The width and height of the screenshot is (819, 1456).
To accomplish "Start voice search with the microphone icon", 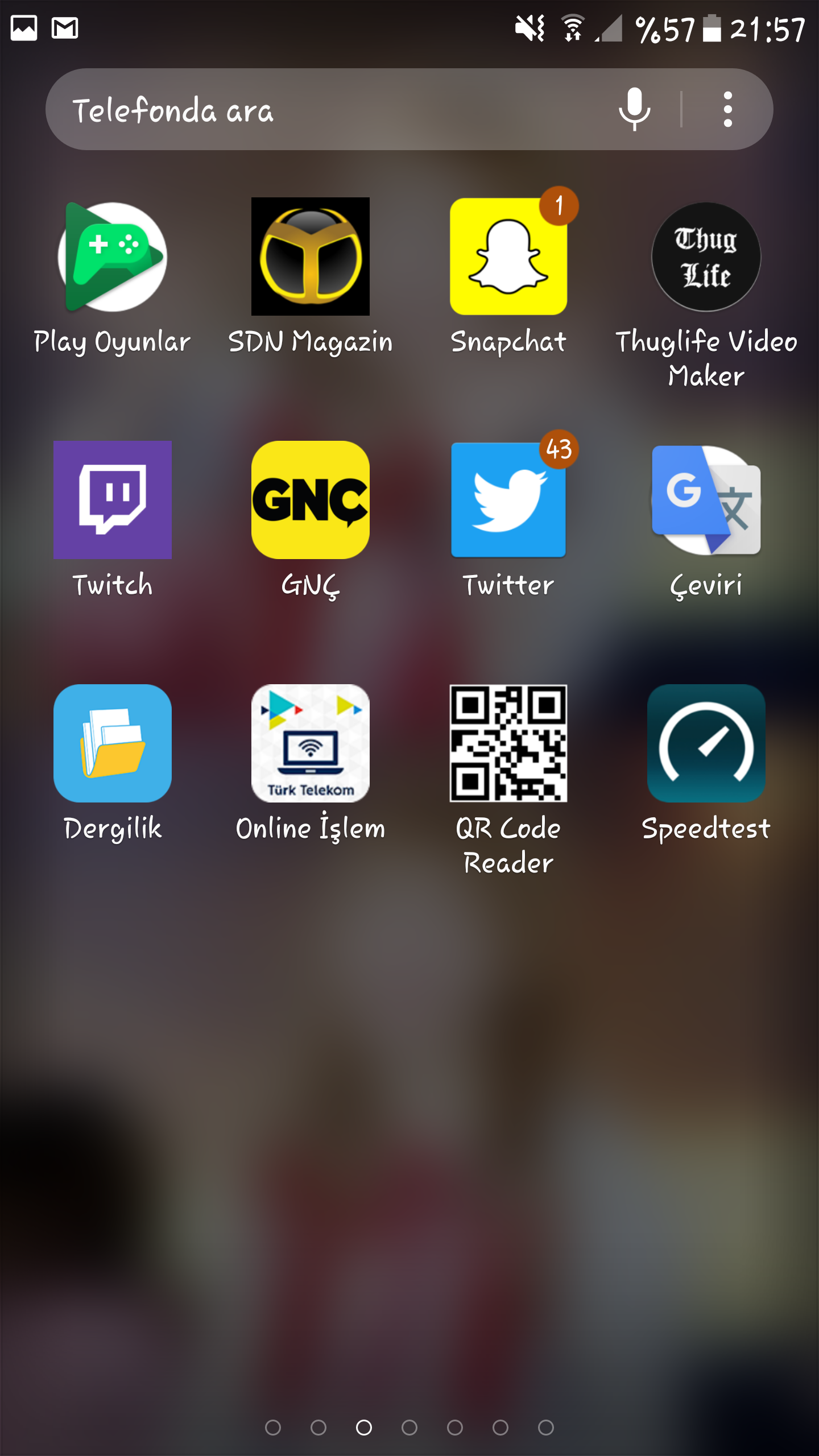I will pyautogui.click(x=634, y=109).
